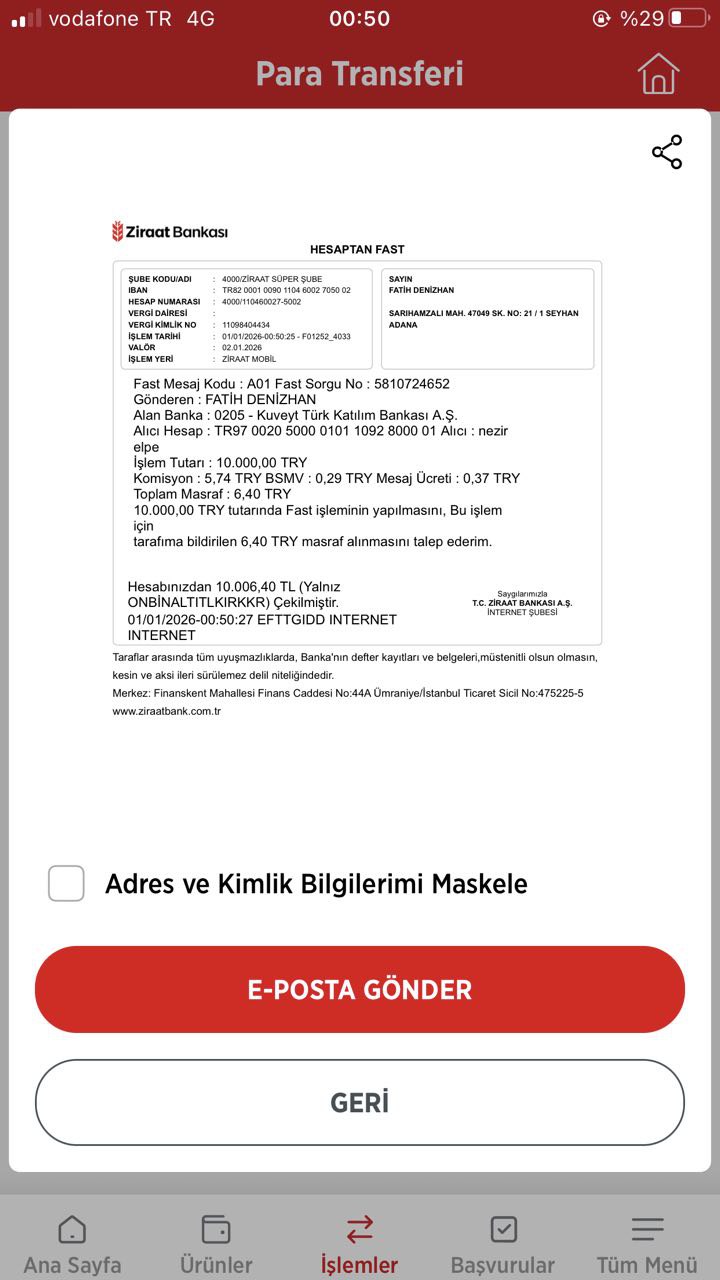
Task: Open the Ürünler tab
Action: (216, 1245)
